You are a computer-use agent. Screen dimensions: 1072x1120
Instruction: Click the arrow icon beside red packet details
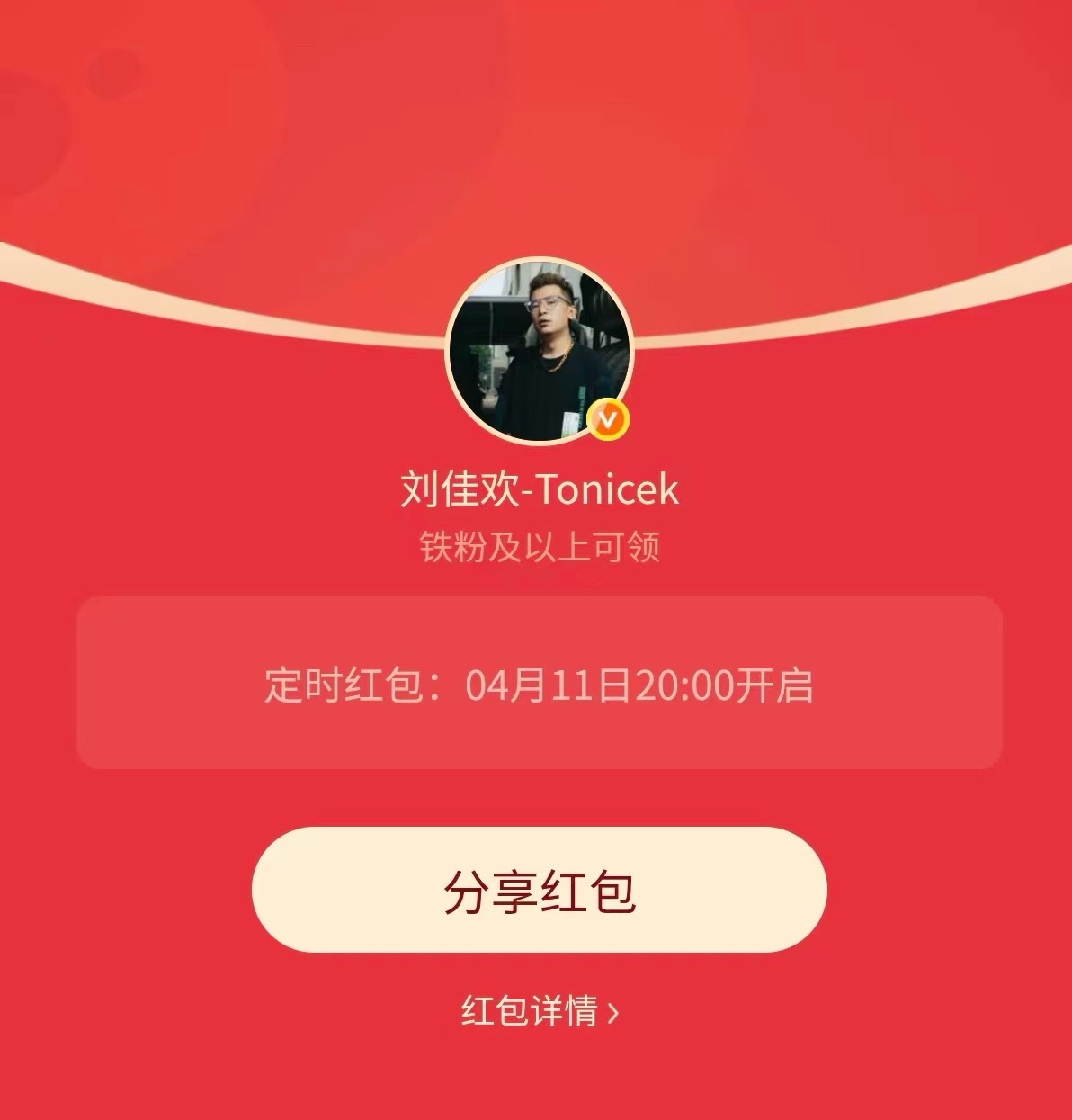[x=616, y=1013]
